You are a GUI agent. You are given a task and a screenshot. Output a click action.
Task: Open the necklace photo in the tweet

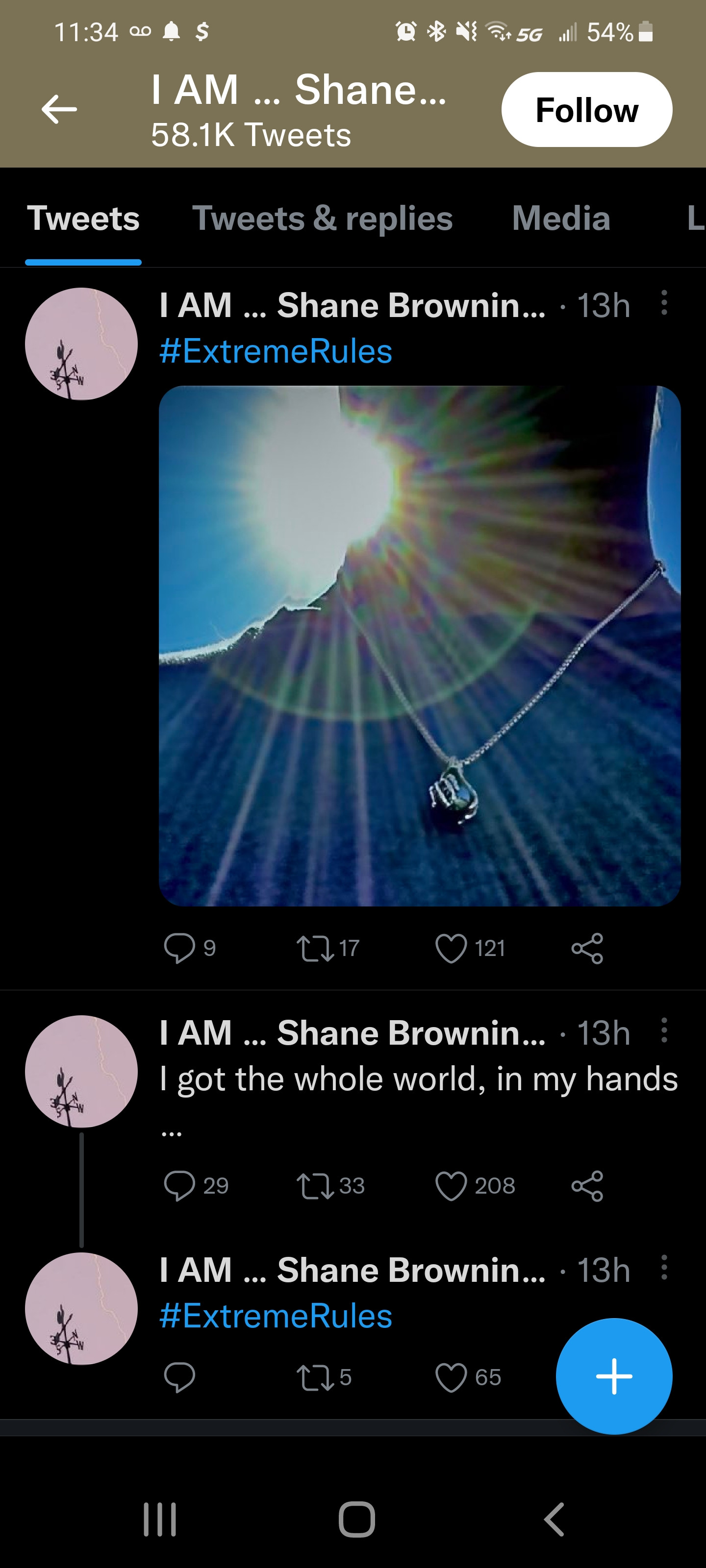click(419, 645)
